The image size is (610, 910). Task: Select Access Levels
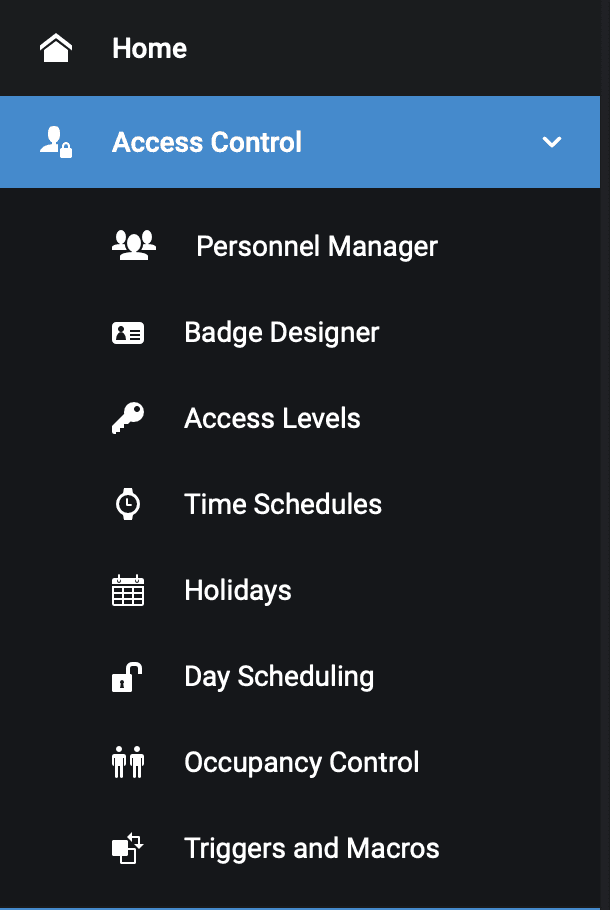coord(299,418)
